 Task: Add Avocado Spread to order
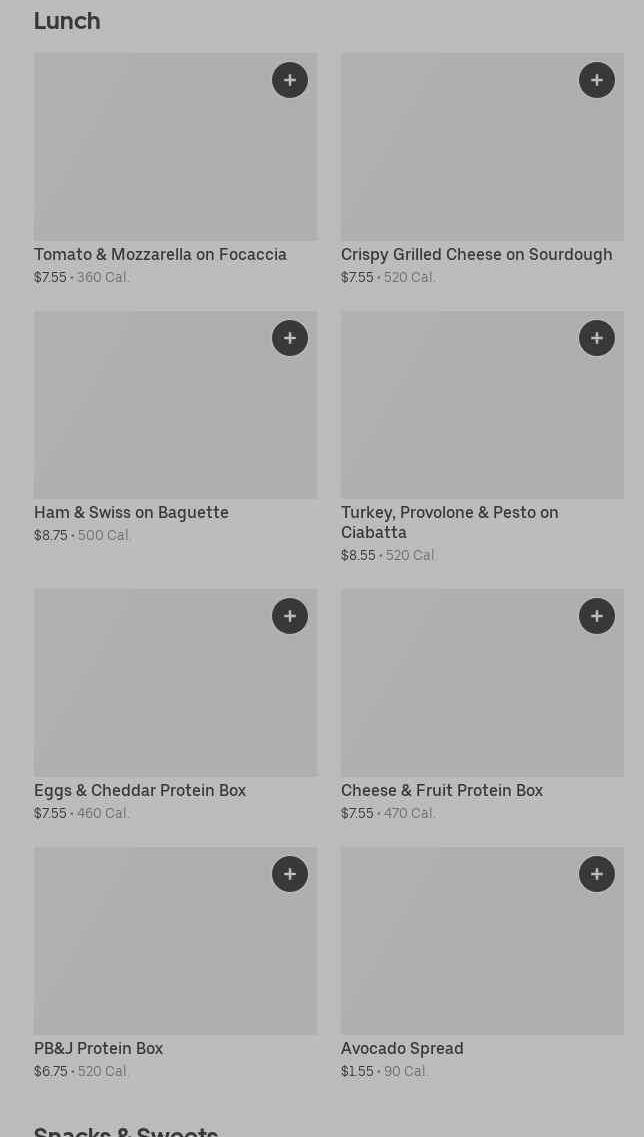597,874
